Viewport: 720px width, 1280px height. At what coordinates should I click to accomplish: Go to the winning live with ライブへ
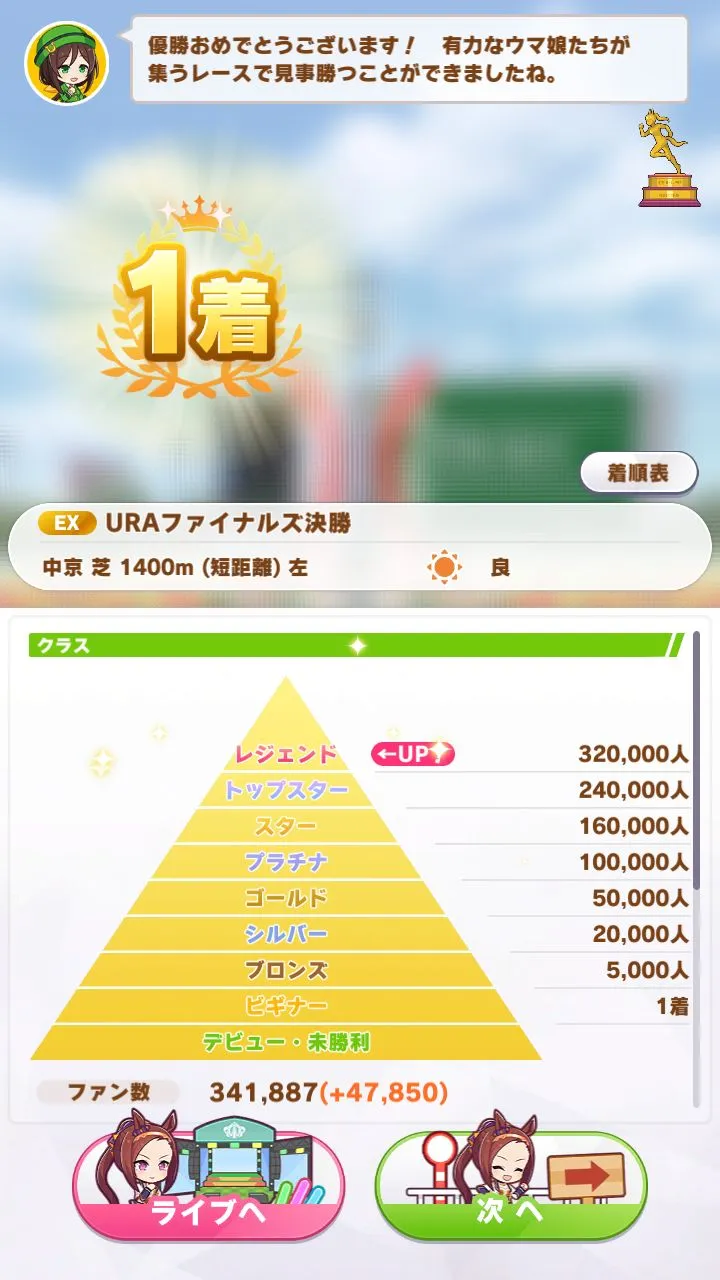(208, 1188)
